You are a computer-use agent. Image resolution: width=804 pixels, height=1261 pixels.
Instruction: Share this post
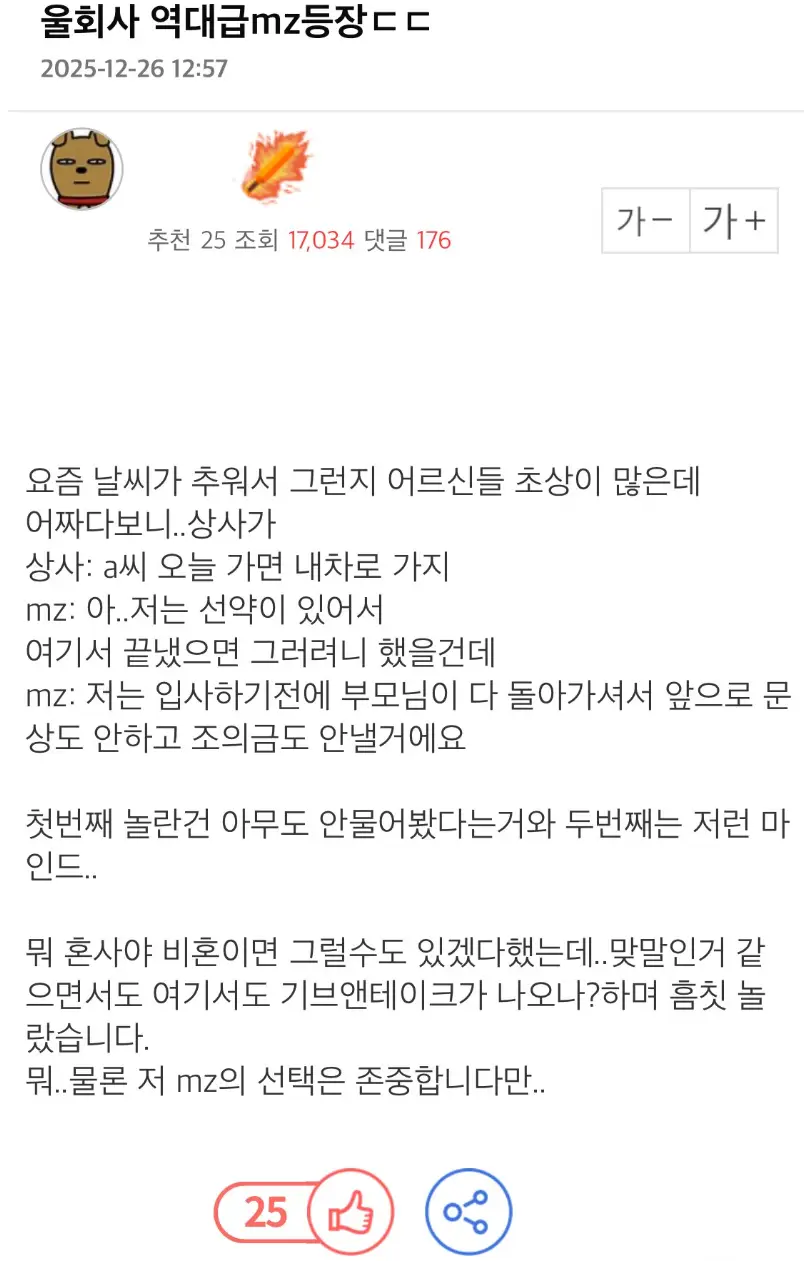click(468, 1212)
